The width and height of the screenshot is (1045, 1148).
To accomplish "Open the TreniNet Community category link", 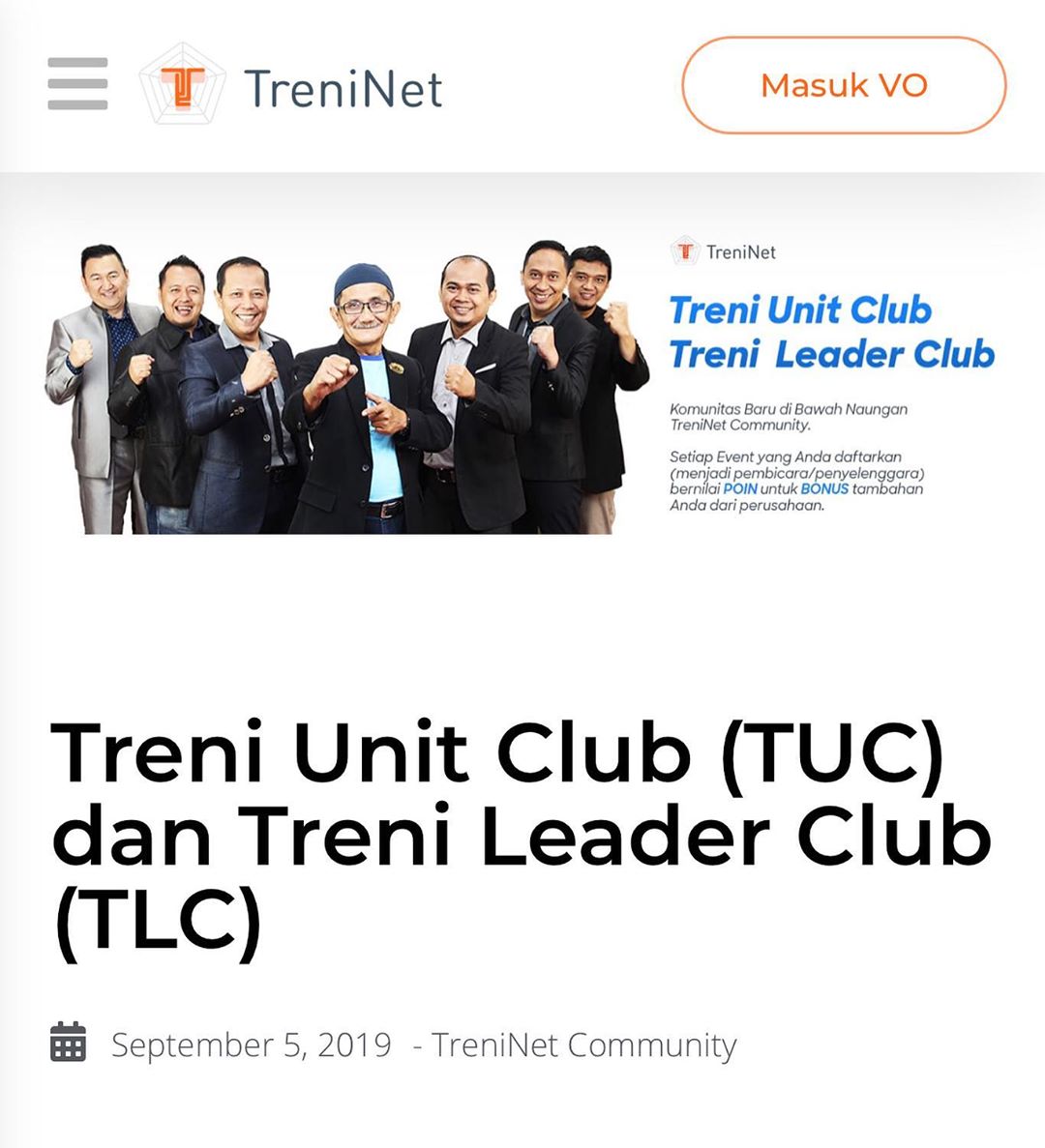I will [x=583, y=1045].
